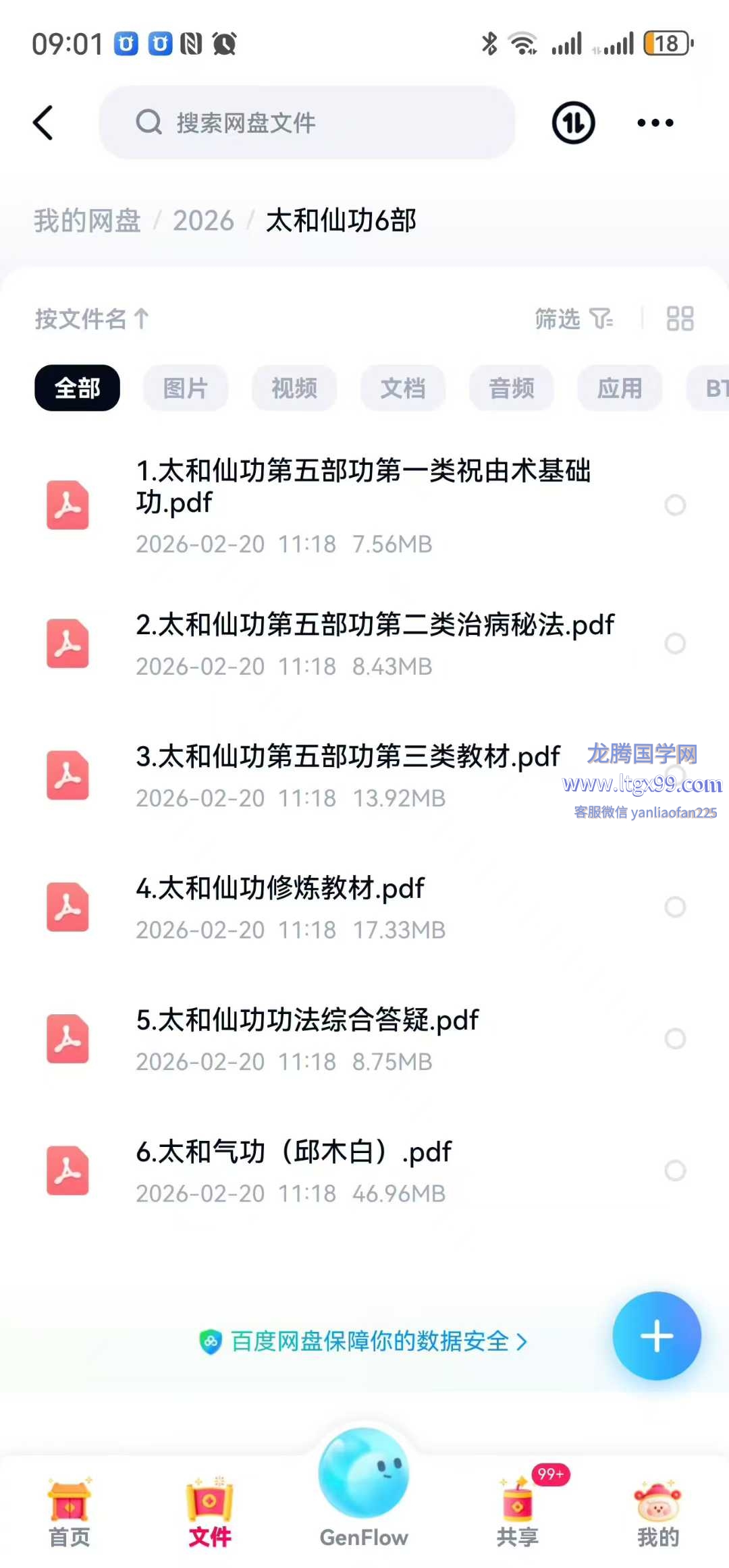Open the 搜索网盘文件 search box
Image resolution: width=729 pixels, height=1568 pixels.
[307, 123]
